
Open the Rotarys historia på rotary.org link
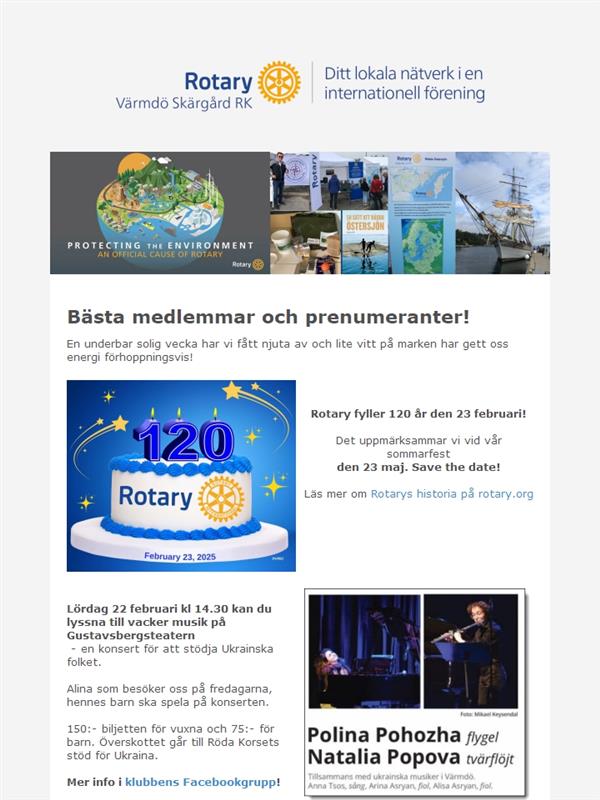(x=452, y=494)
